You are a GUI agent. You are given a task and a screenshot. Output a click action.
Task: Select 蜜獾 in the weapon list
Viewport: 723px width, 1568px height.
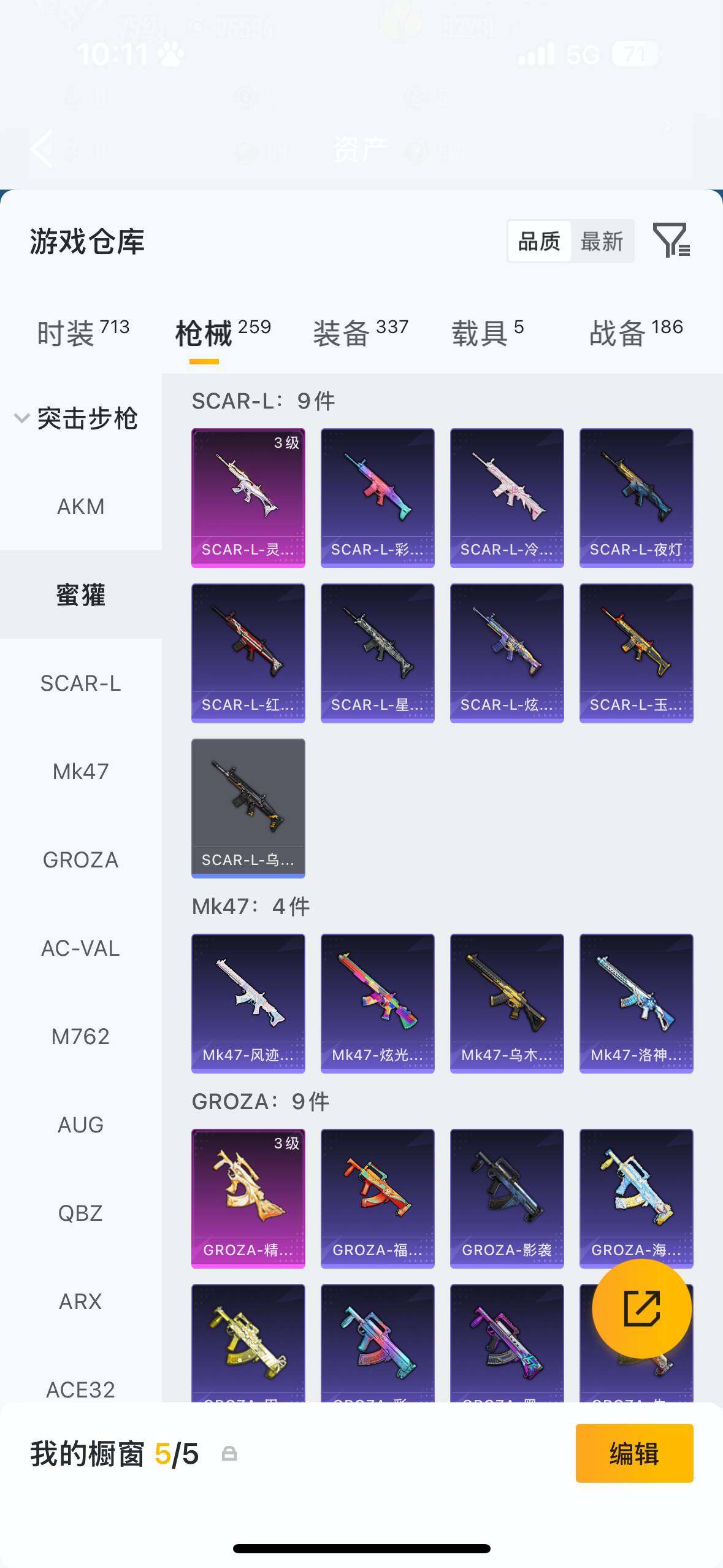click(80, 594)
